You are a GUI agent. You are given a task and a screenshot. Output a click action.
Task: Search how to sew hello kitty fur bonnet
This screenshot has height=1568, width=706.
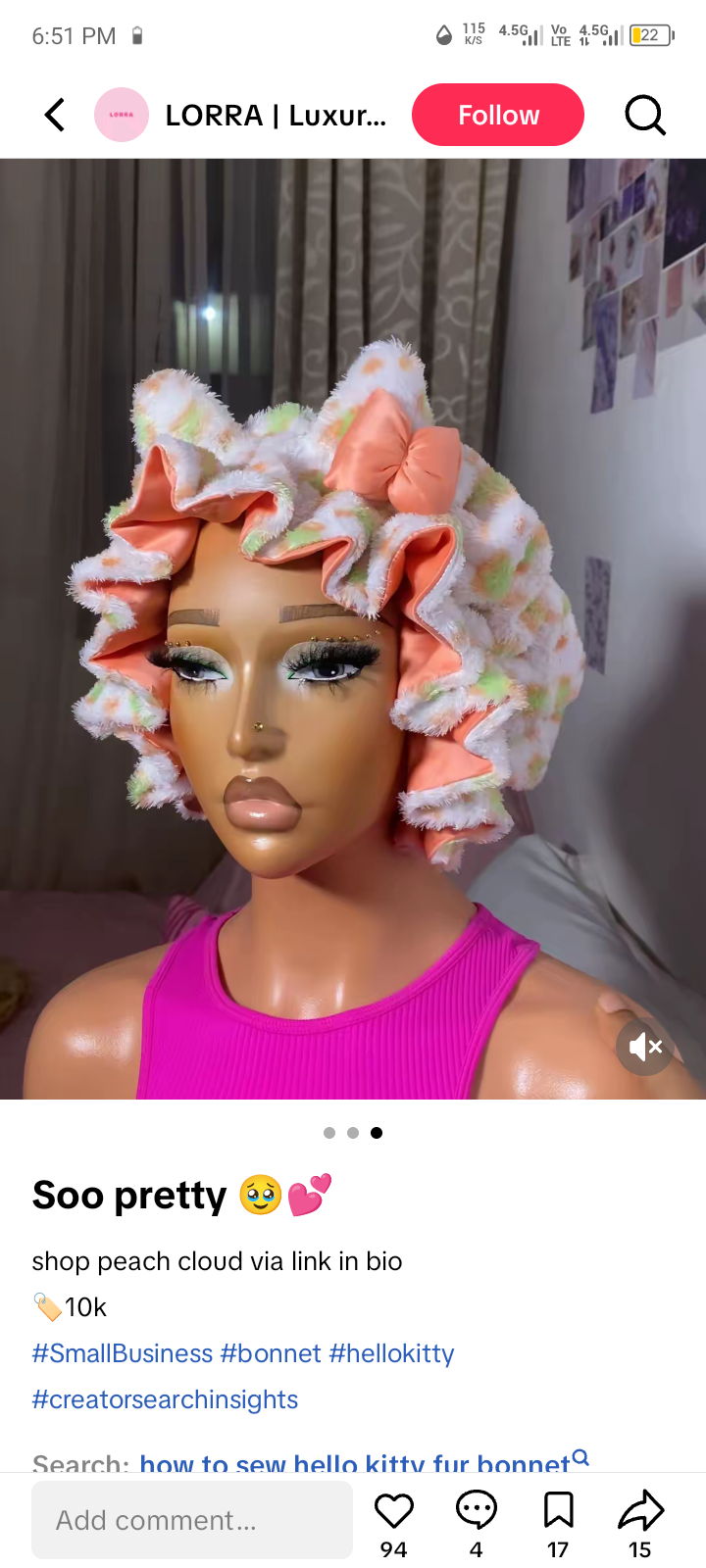click(x=353, y=1463)
